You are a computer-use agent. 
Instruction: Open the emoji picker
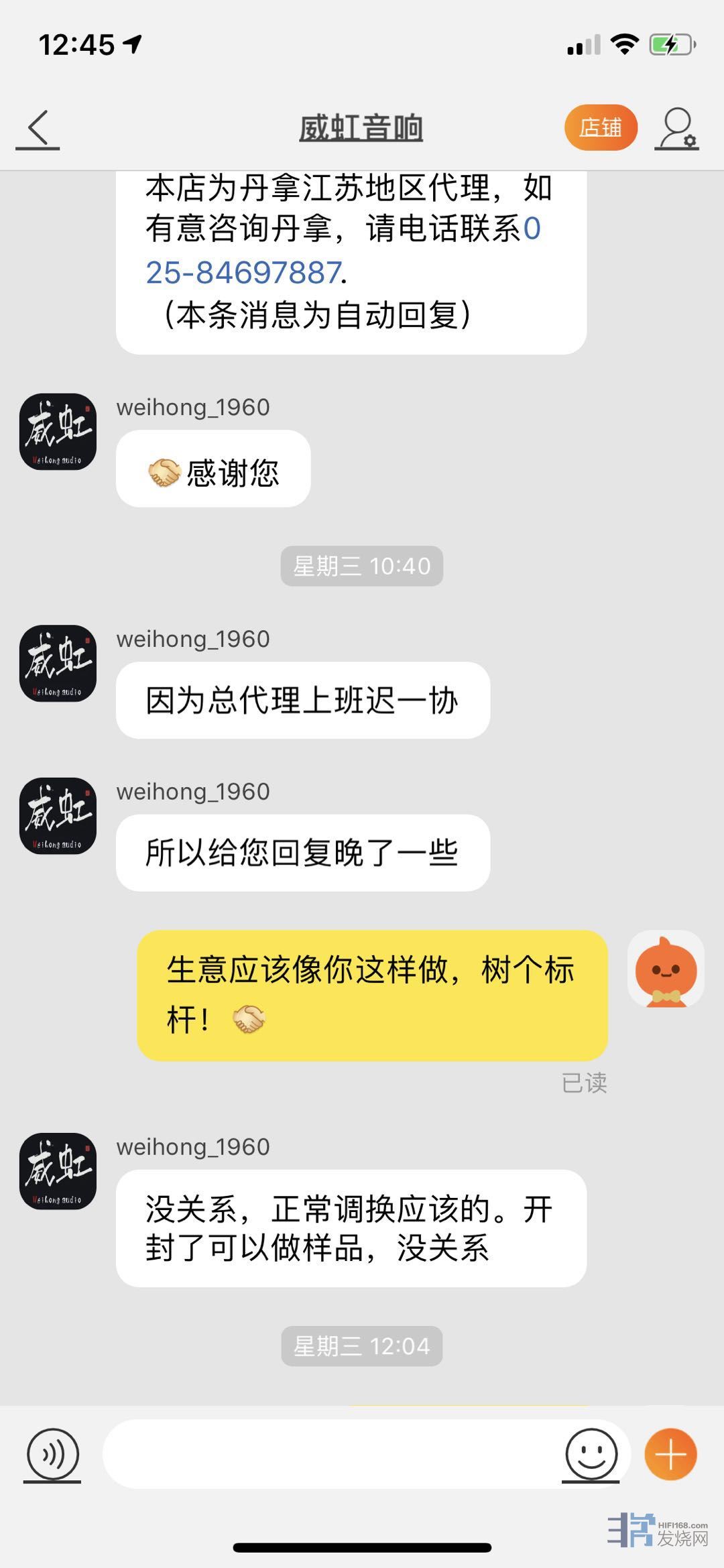[x=591, y=1454]
